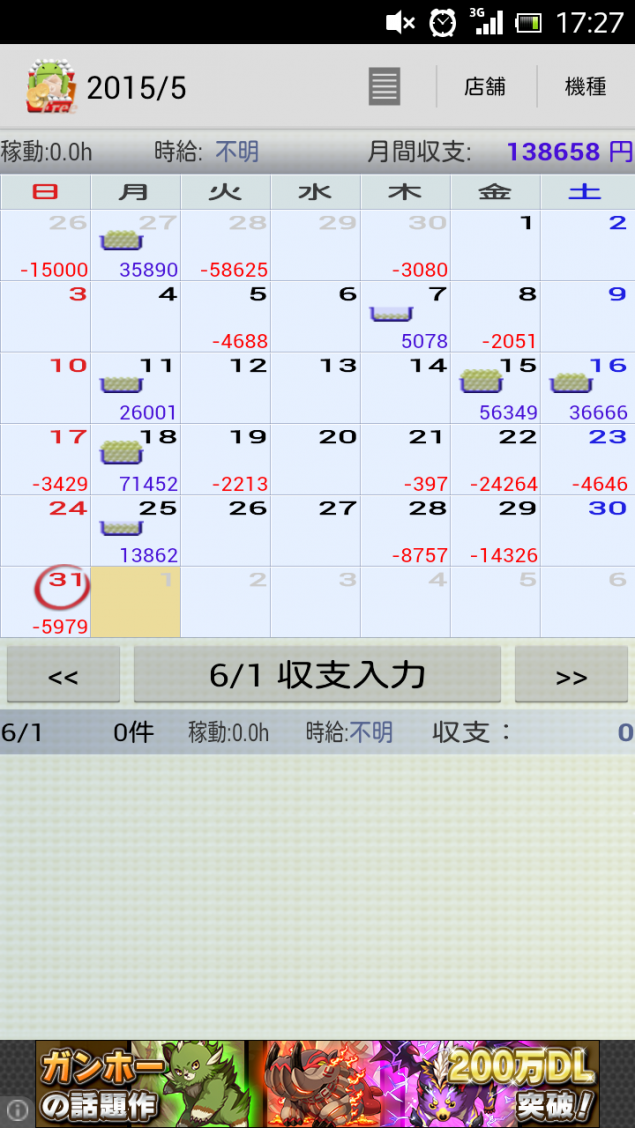Open the ガンホー game ad banner

[x=317, y=1084]
